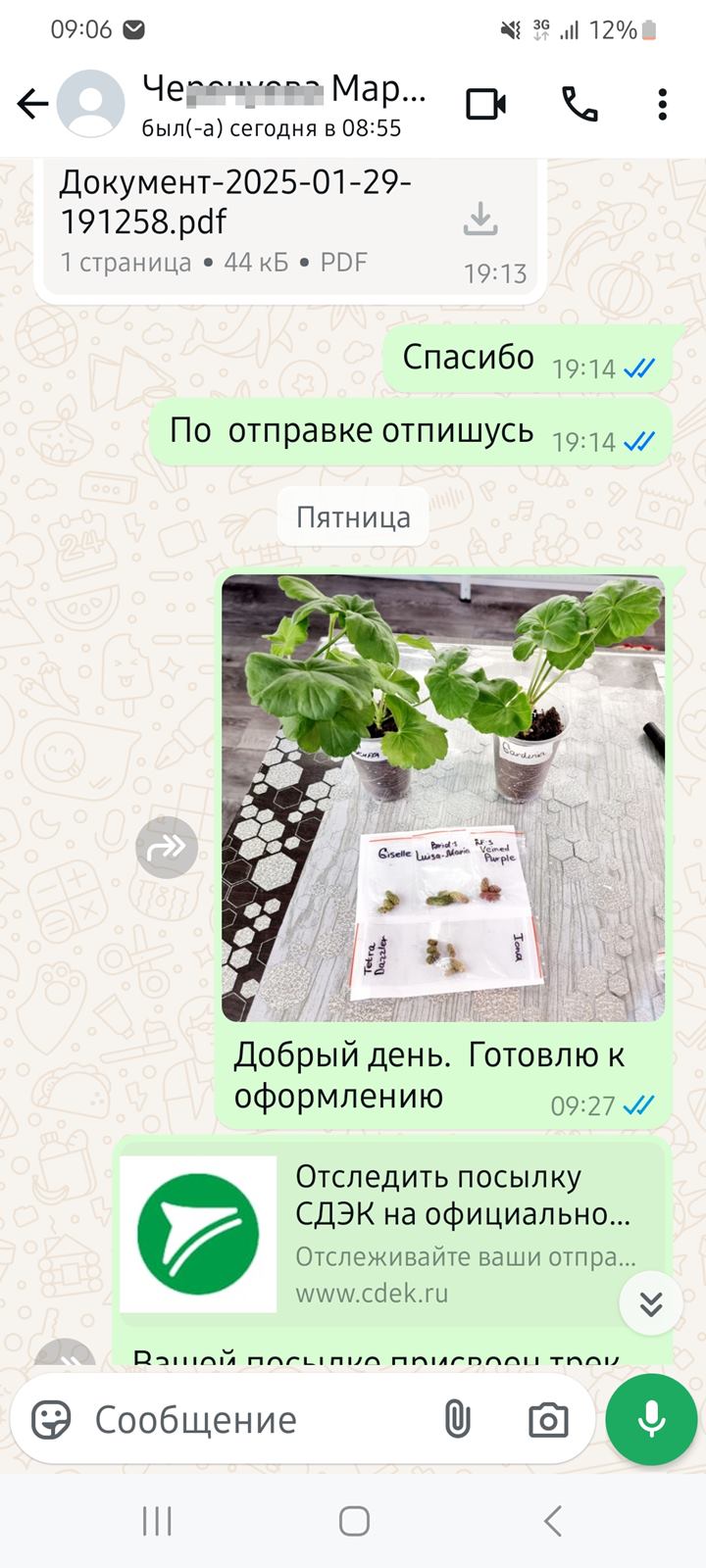Open the emoji and sticker picker
The height and width of the screenshot is (1568, 706).
click(x=52, y=1419)
